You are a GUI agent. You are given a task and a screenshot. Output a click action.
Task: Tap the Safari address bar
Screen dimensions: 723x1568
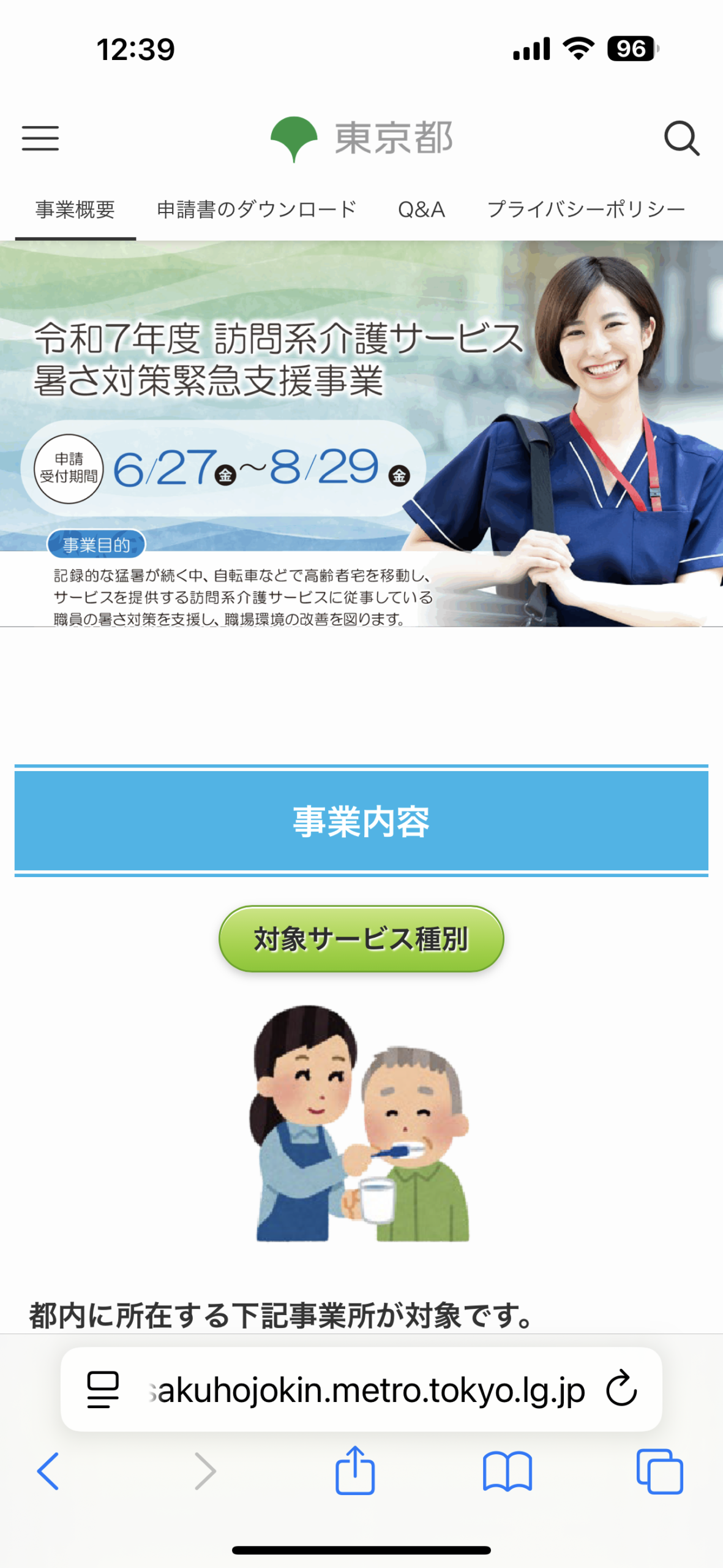click(x=367, y=1390)
